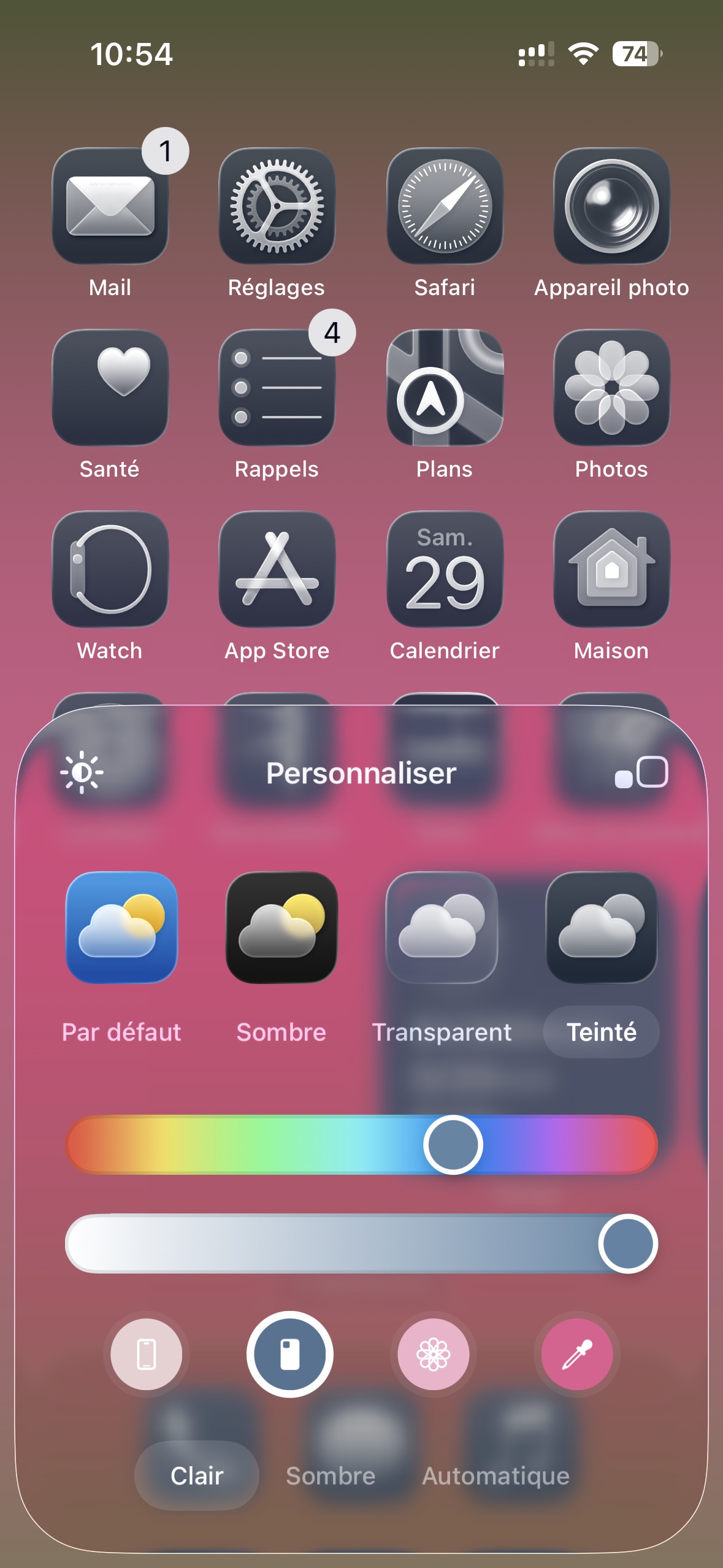The width and height of the screenshot is (723, 1568).
Task: Choose the Sombre icon style with weather preview
Action: tap(281, 928)
